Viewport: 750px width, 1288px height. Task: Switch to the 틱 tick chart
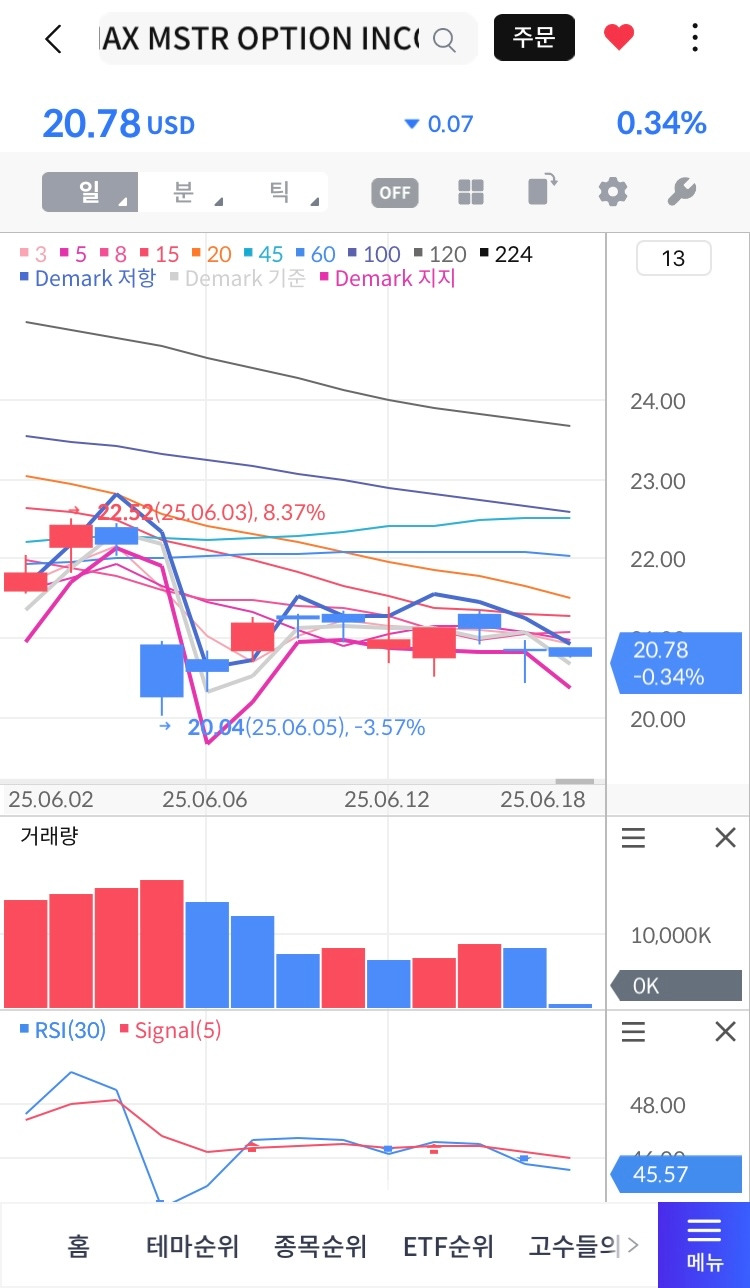tap(280, 192)
